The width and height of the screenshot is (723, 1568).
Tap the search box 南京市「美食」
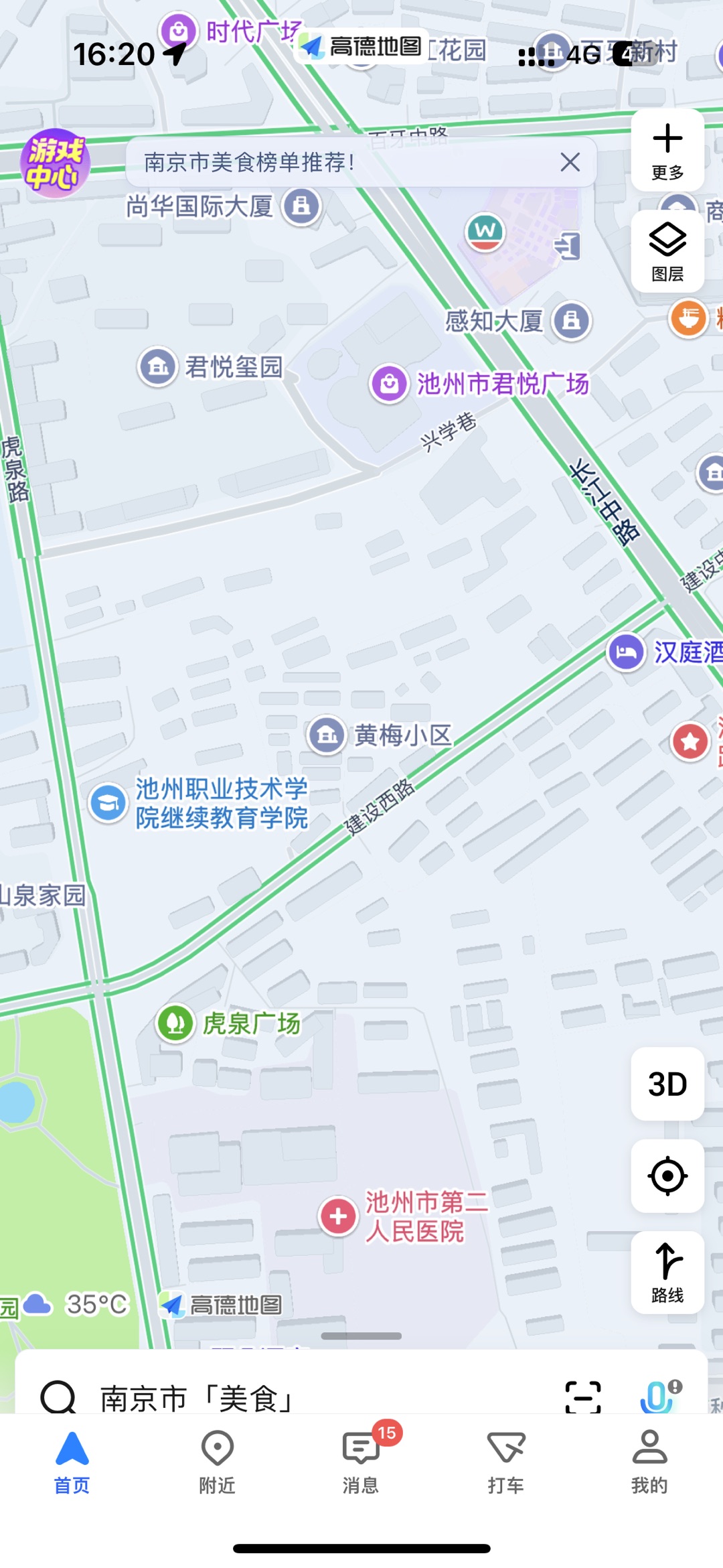301,1399
